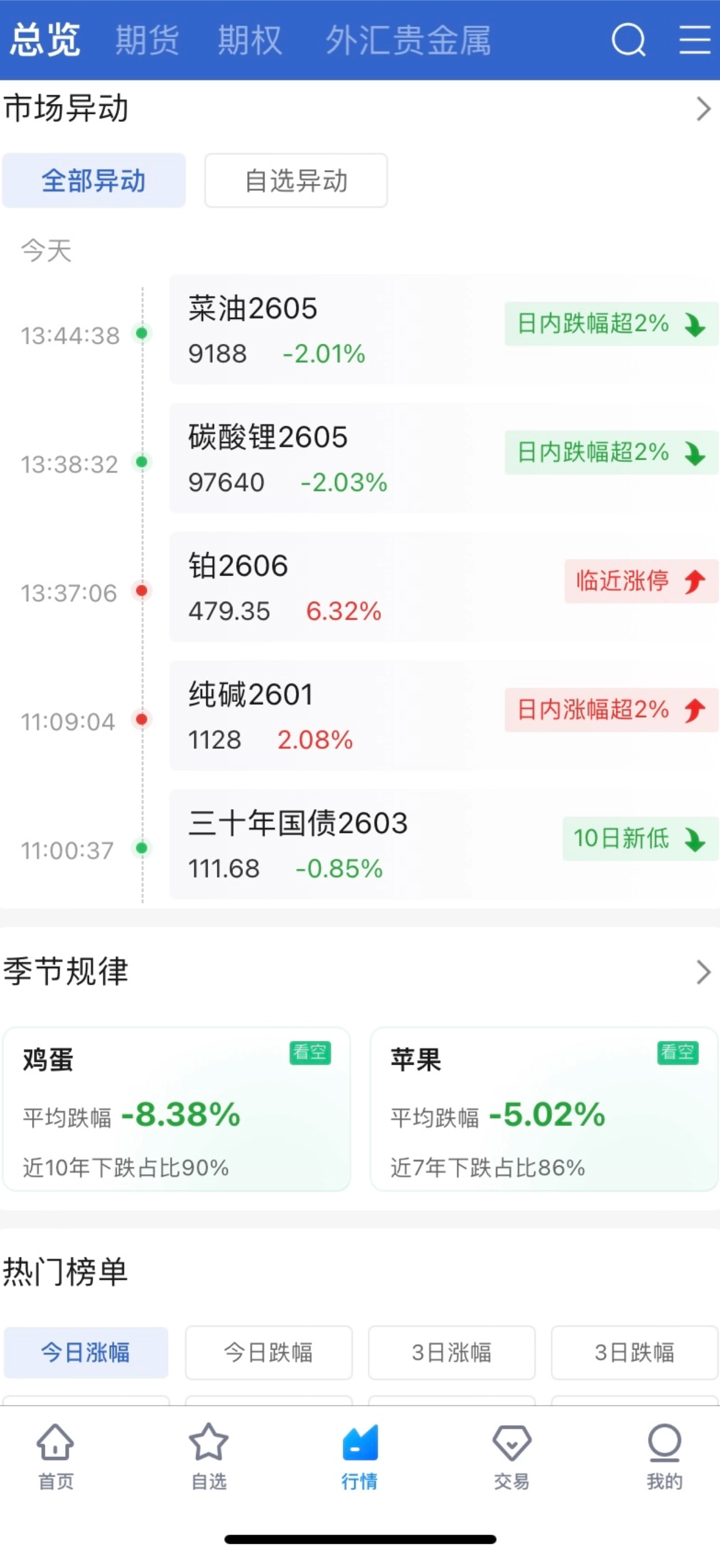Image resolution: width=720 pixels, height=1558 pixels.
Task: Open the 菜油2605 alert row
Action: (x=443, y=329)
